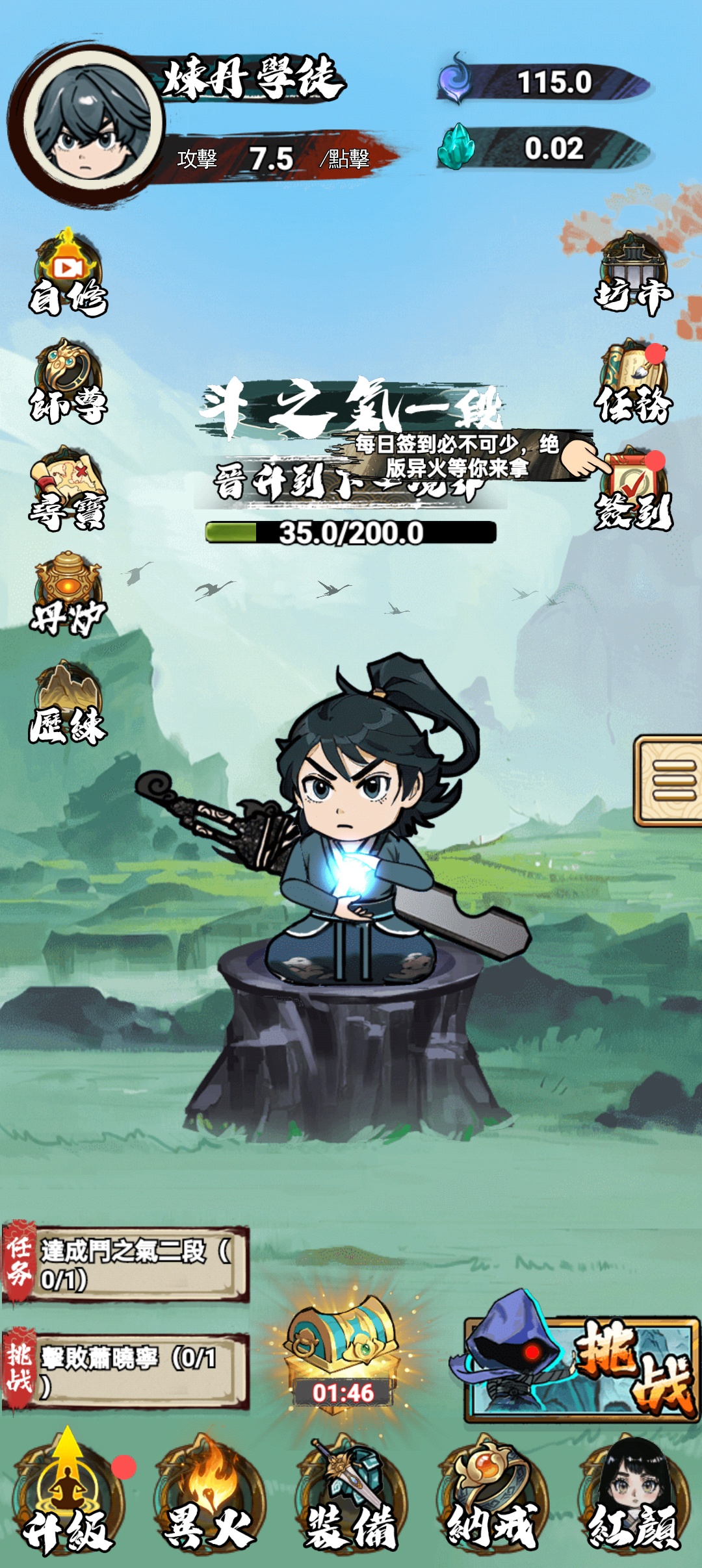Open the 歷練 training area
This screenshot has height=1568, width=702.
[68, 703]
